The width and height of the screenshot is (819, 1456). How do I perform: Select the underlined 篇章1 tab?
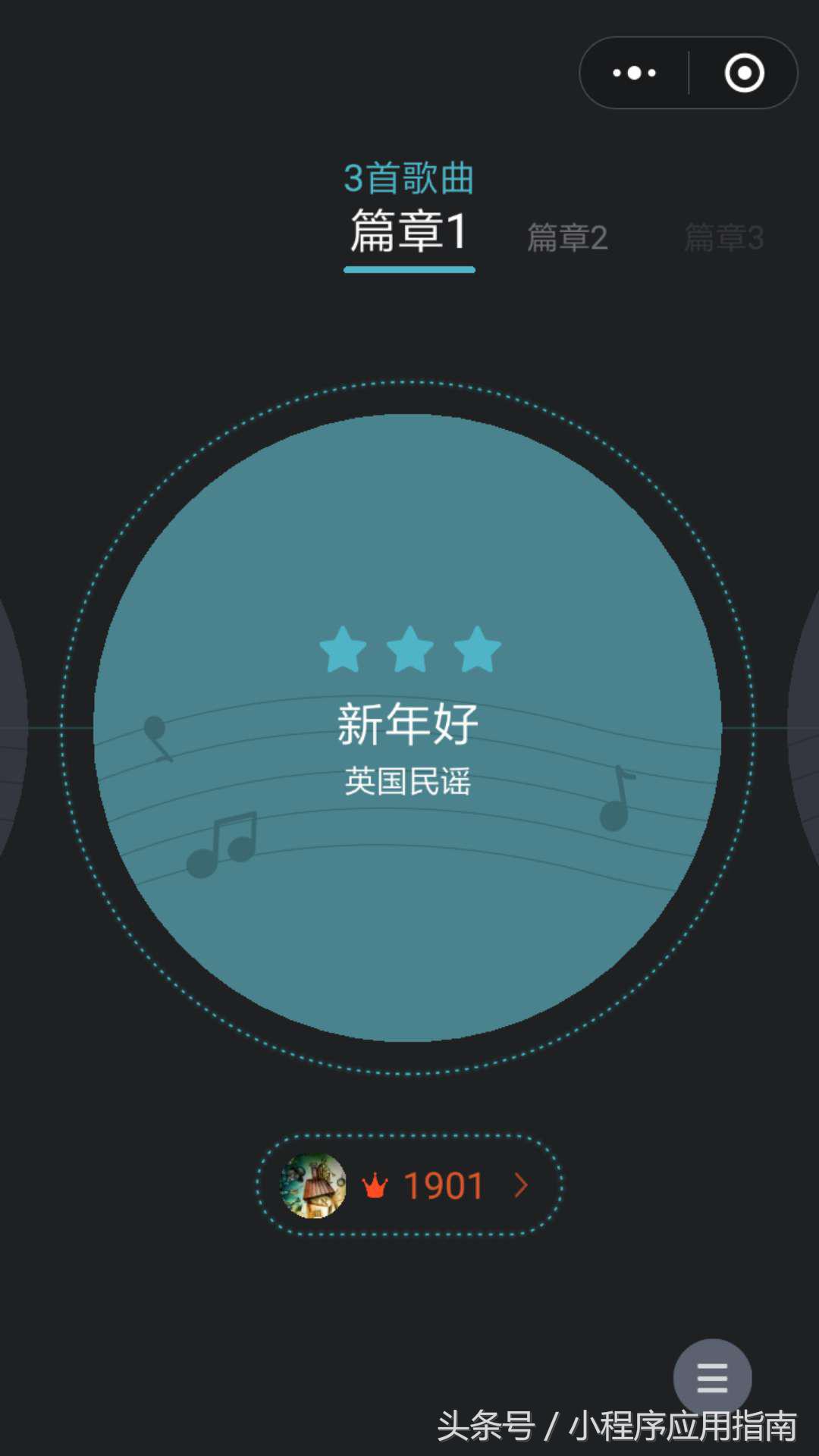tap(408, 234)
